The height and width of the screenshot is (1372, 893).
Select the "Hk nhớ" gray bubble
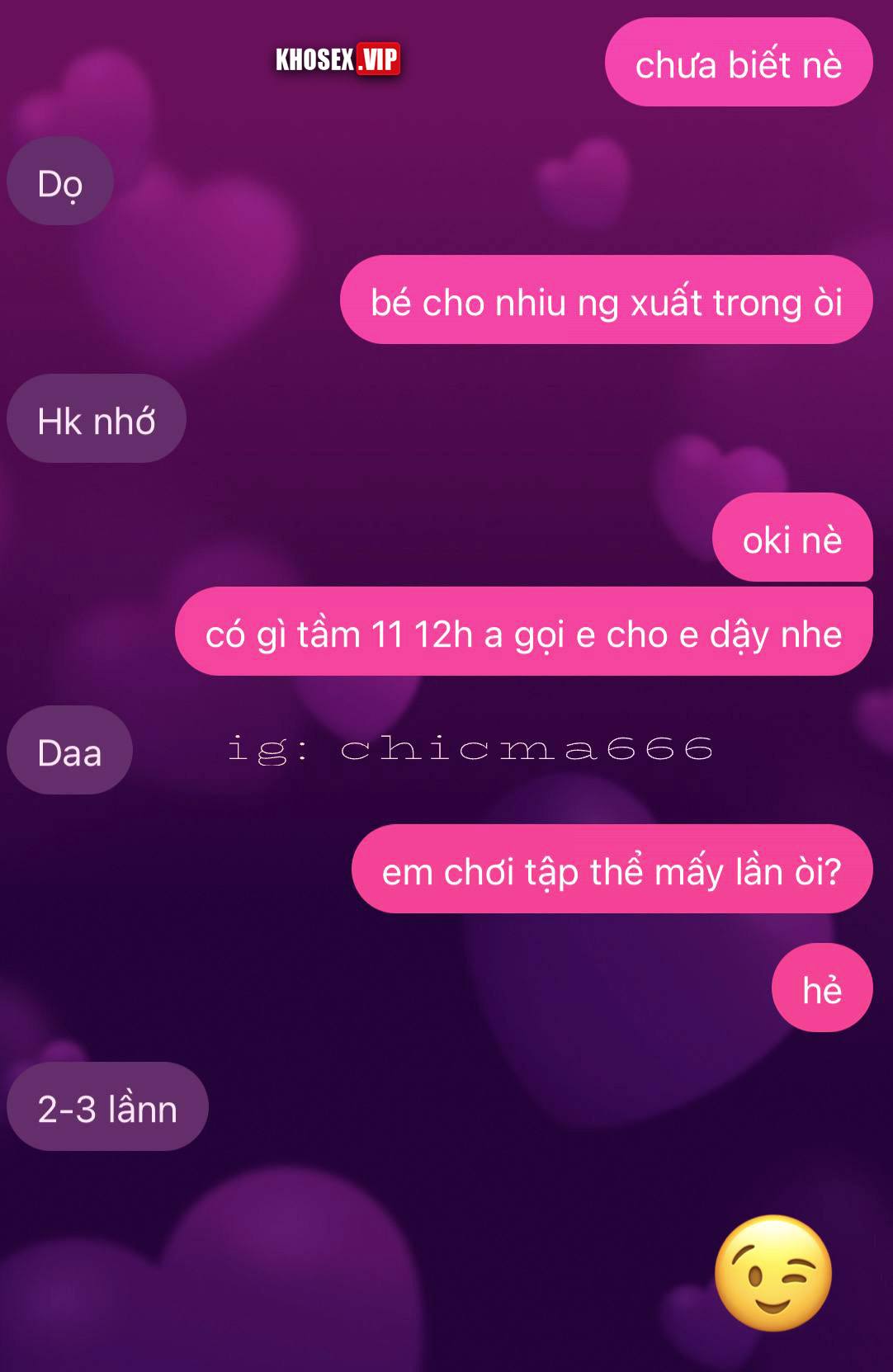[96, 418]
